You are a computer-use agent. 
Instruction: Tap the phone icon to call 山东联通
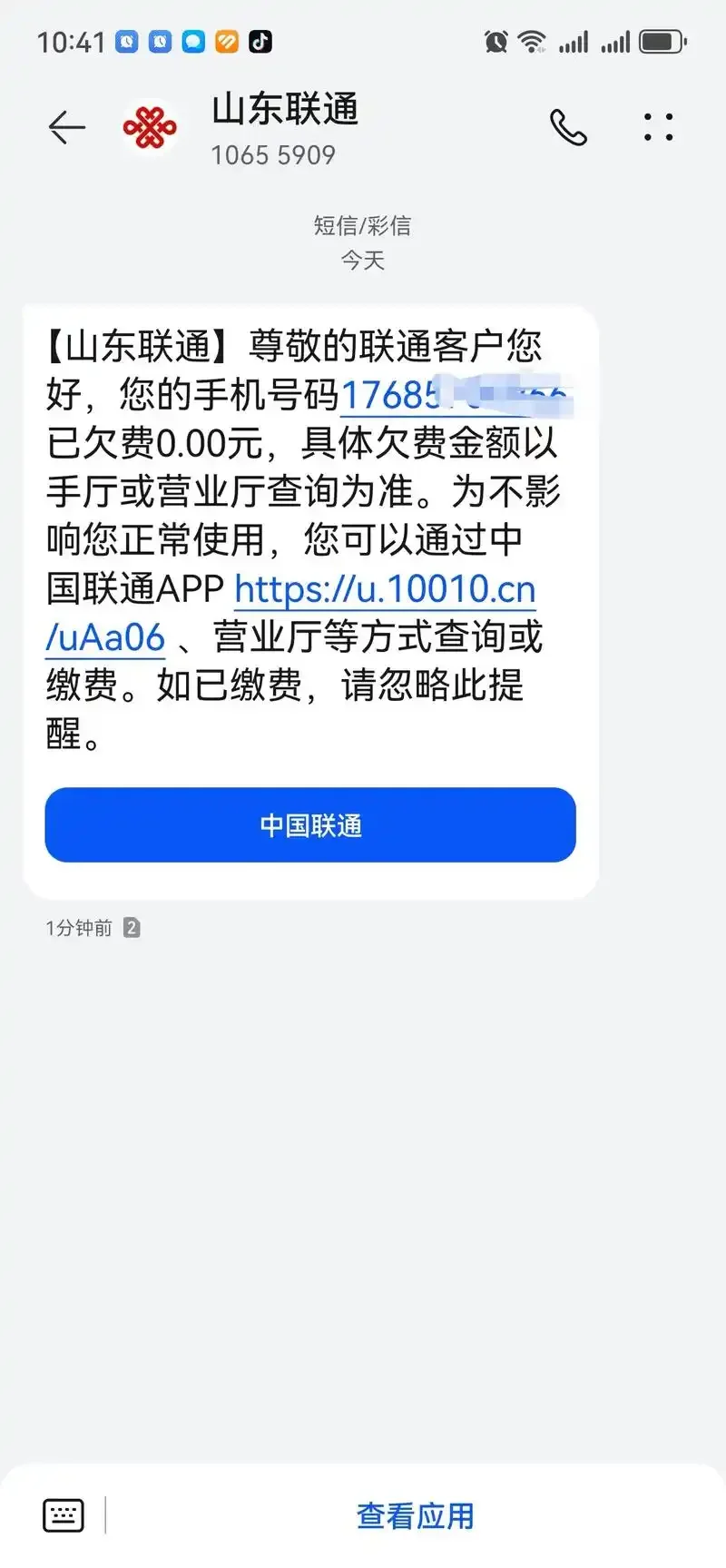570,127
